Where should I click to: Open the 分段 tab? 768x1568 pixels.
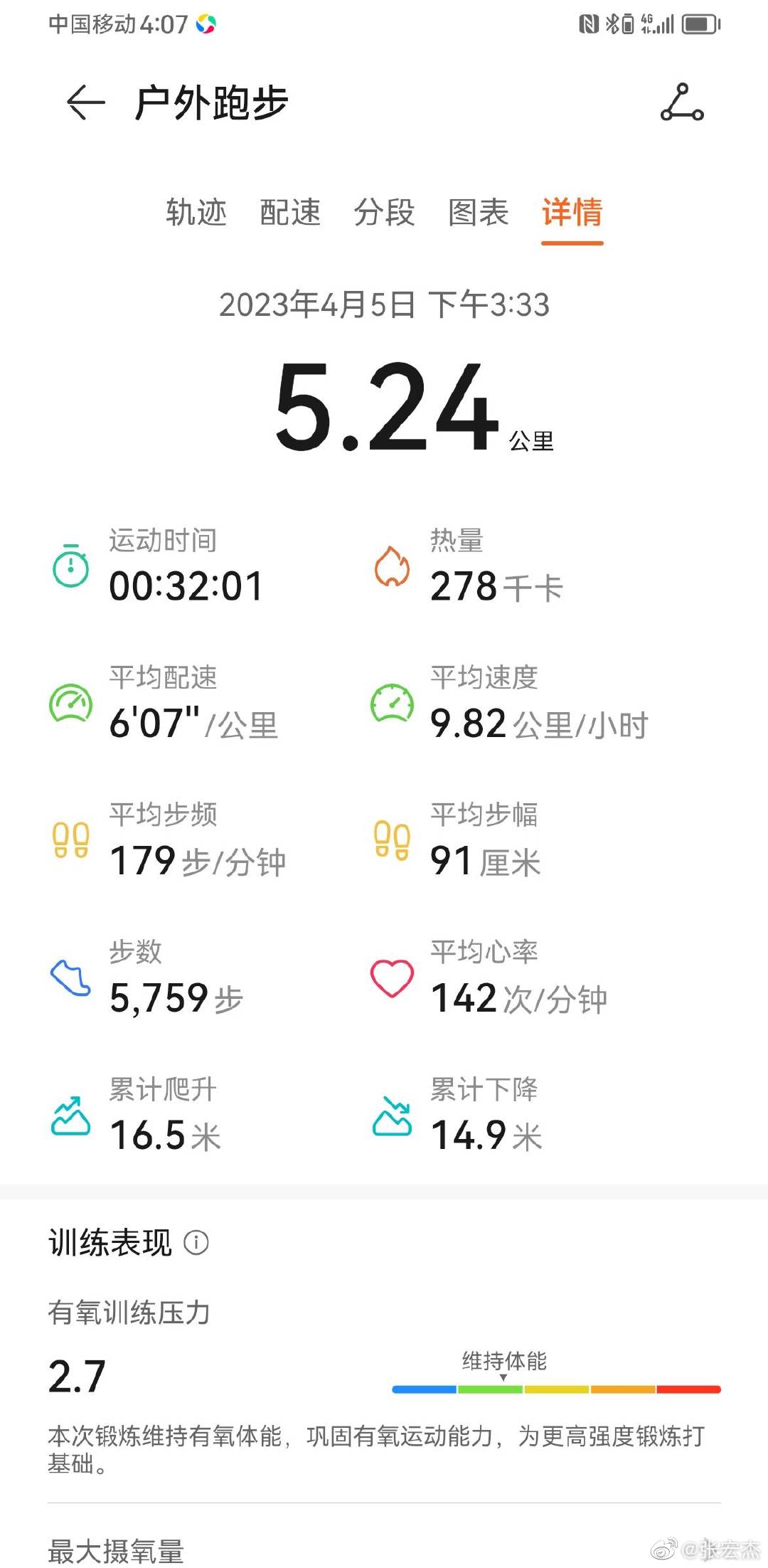(x=384, y=213)
